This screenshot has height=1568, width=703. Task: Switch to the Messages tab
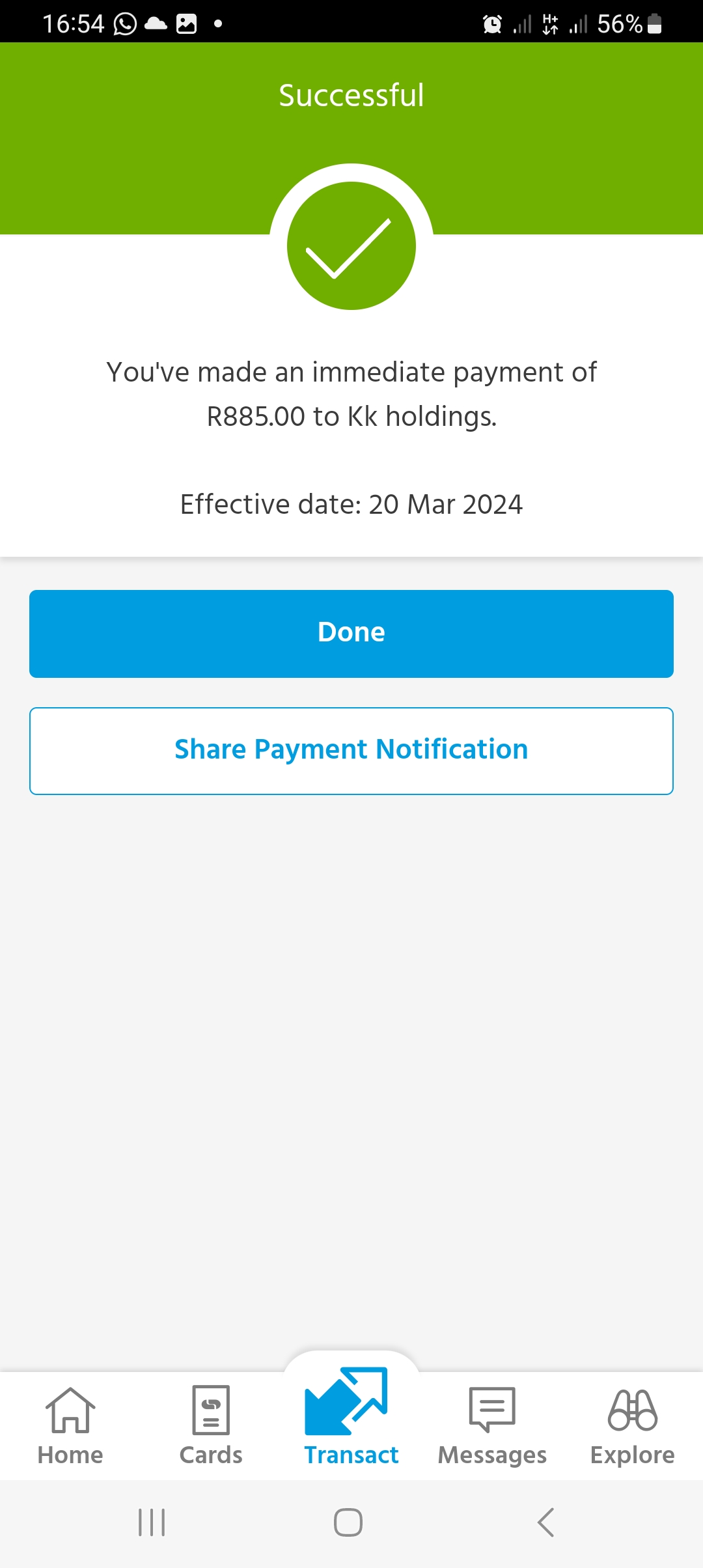coord(492,1426)
